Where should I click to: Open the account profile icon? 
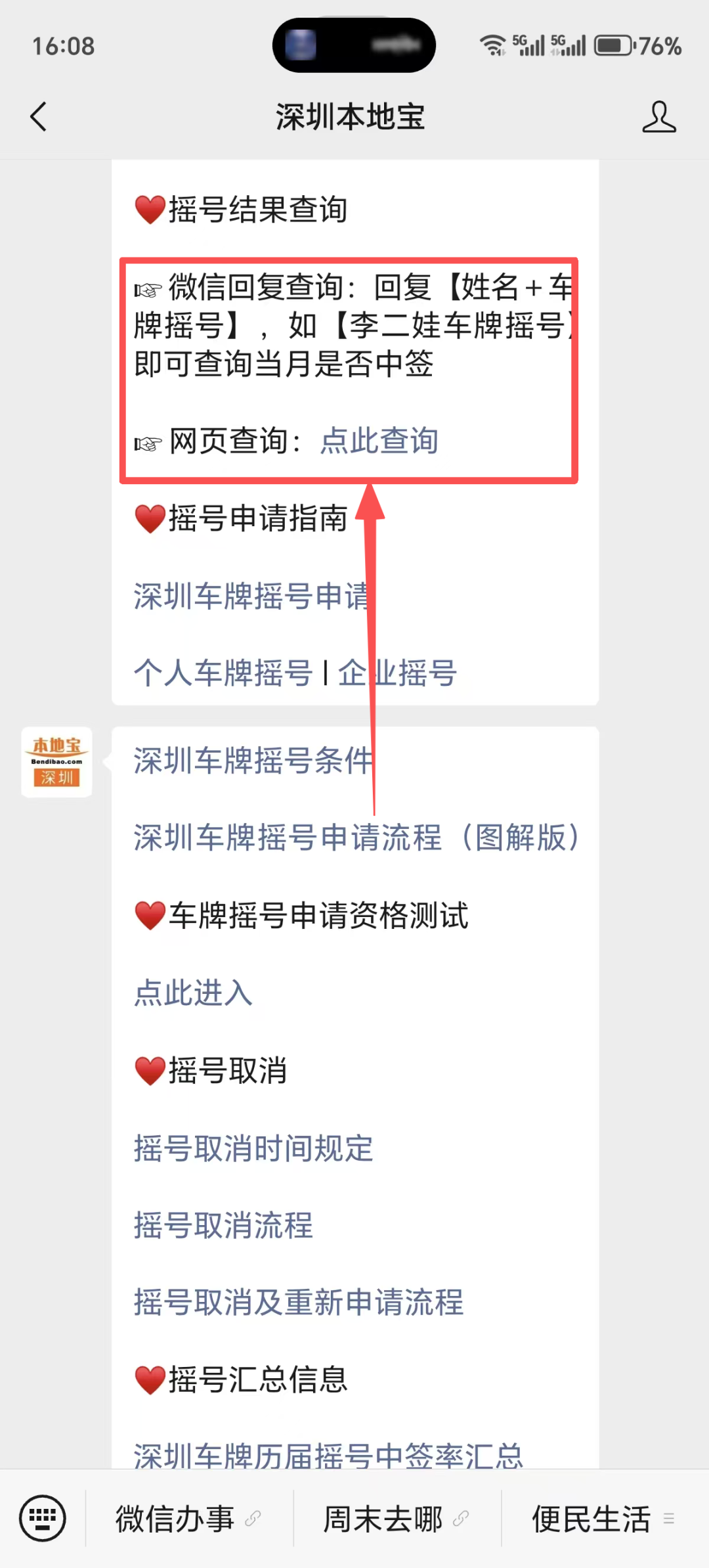click(659, 117)
